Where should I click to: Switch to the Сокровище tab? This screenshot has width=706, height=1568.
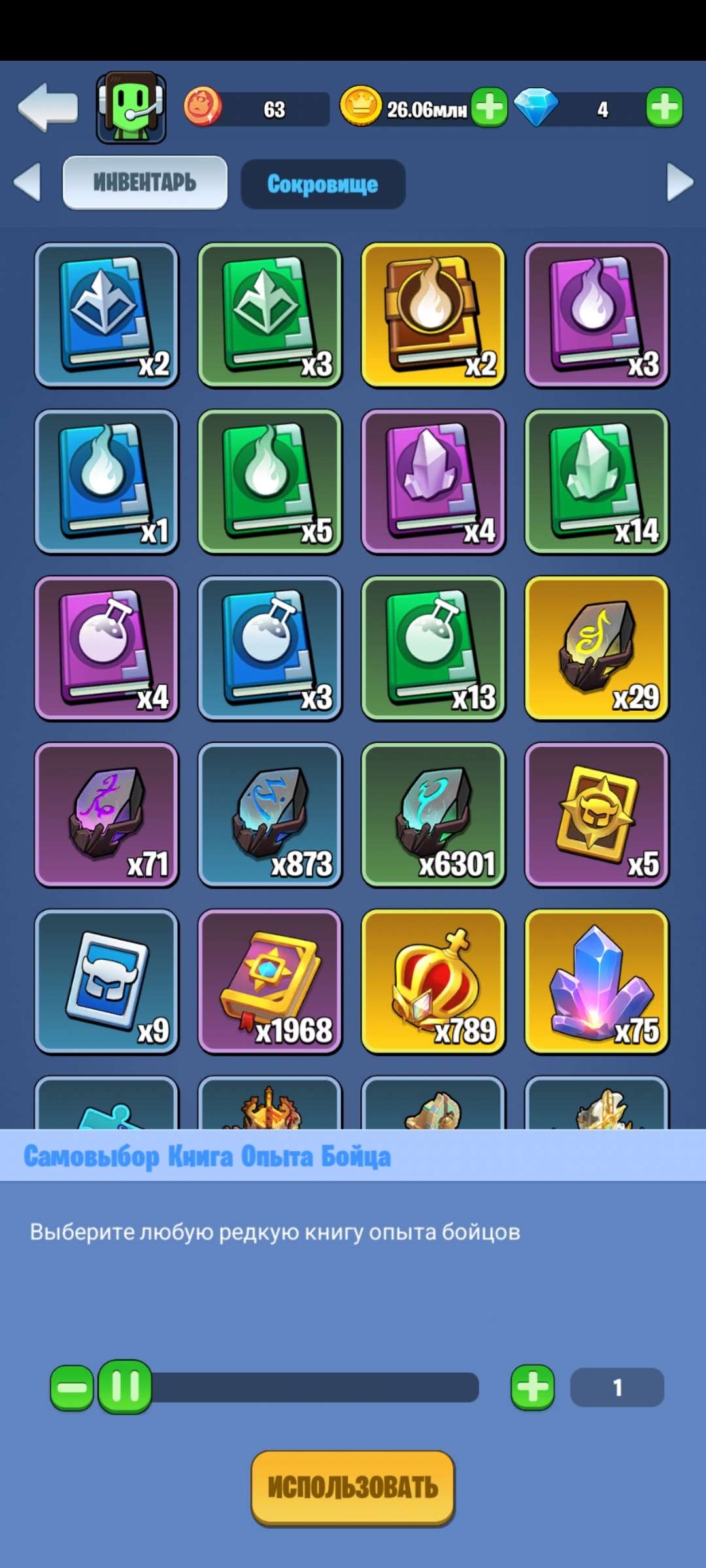click(x=323, y=184)
